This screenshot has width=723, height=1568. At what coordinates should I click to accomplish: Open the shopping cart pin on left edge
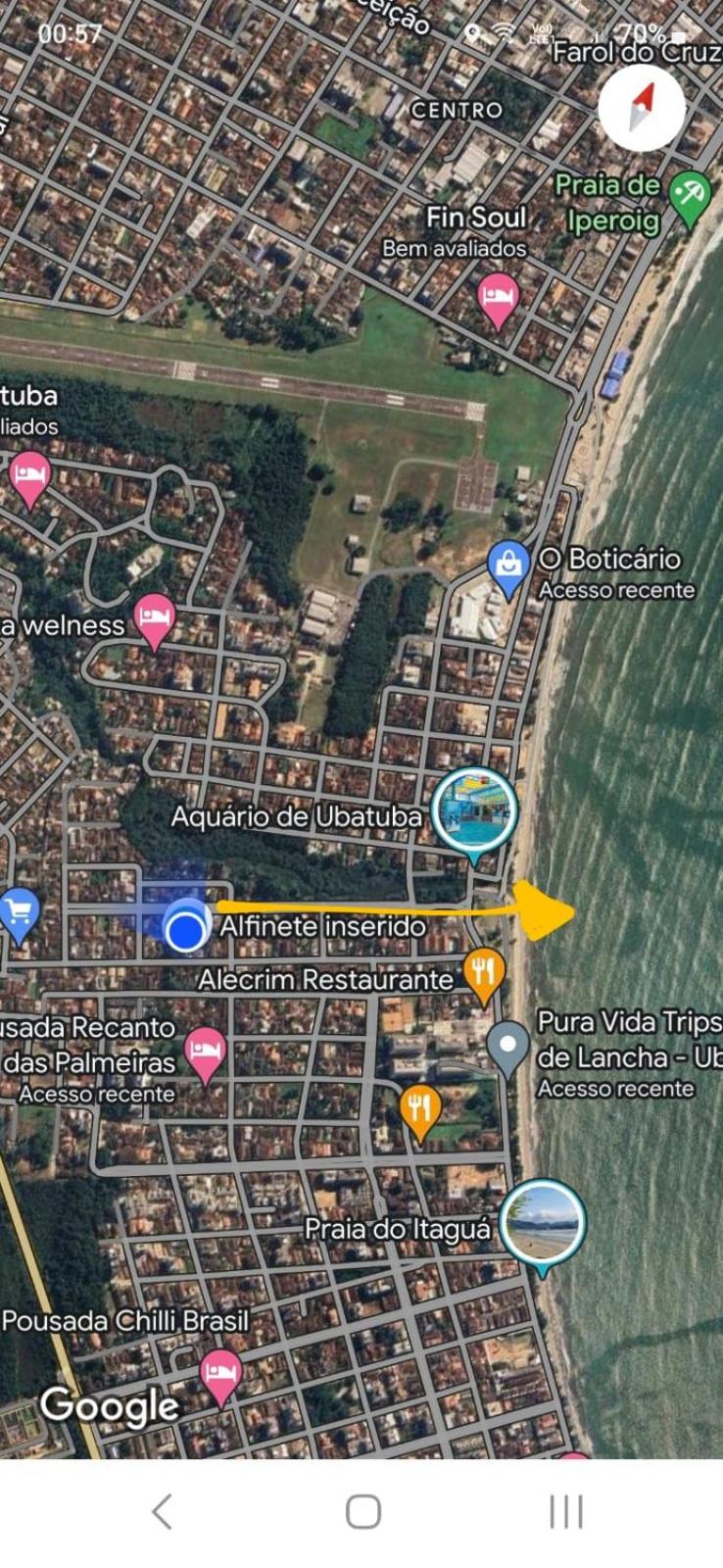click(x=20, y=915)
